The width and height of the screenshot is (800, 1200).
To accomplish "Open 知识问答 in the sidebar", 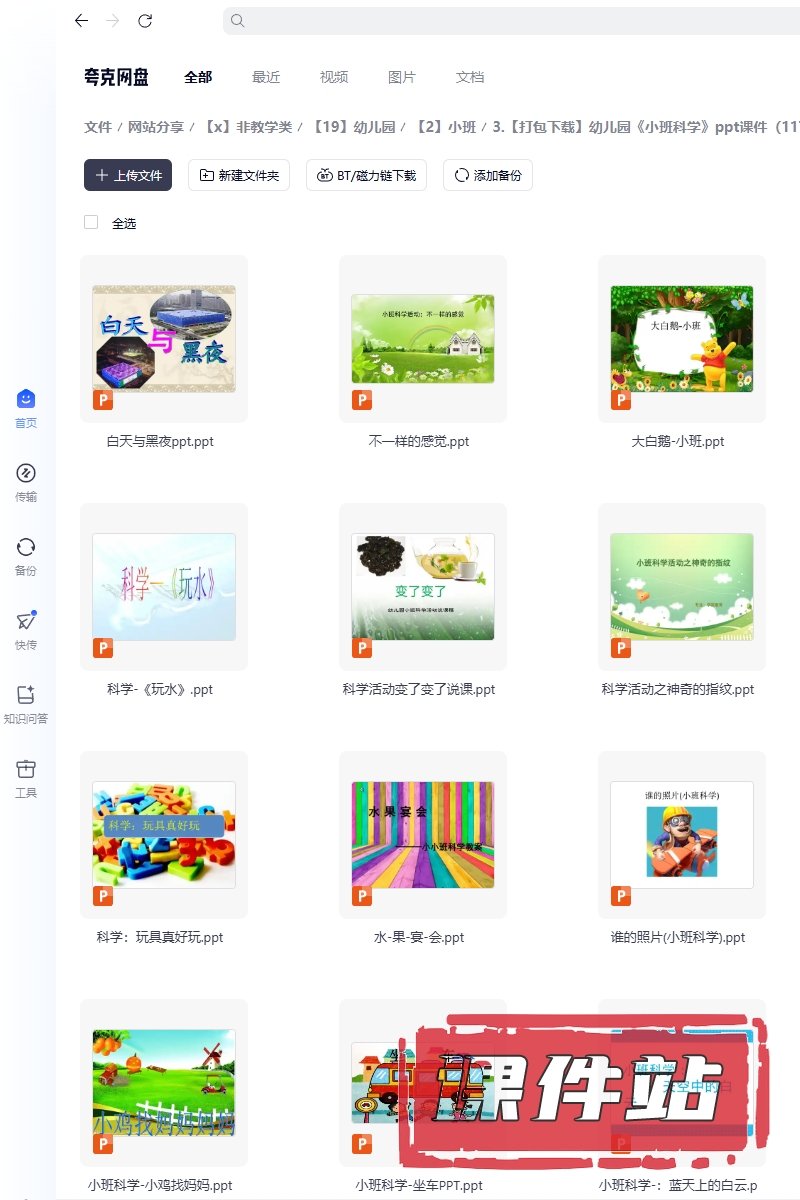I will (x=26, y=704).
